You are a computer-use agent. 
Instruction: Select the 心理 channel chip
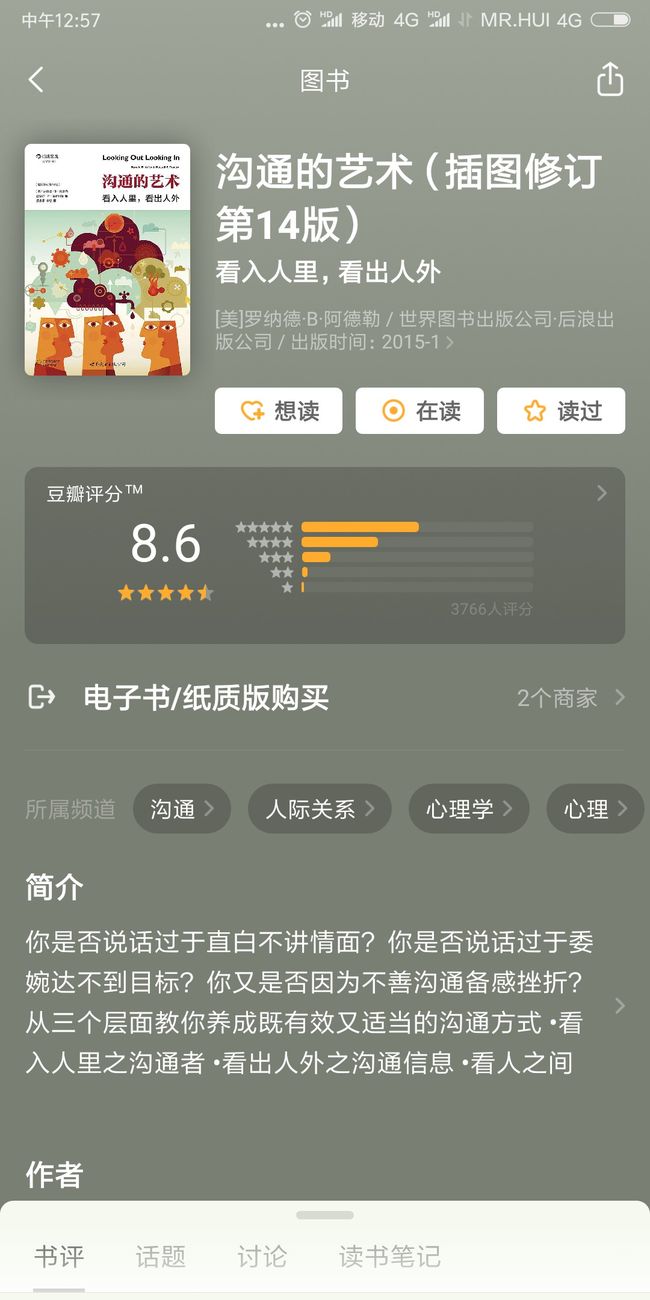coord(595,809)
